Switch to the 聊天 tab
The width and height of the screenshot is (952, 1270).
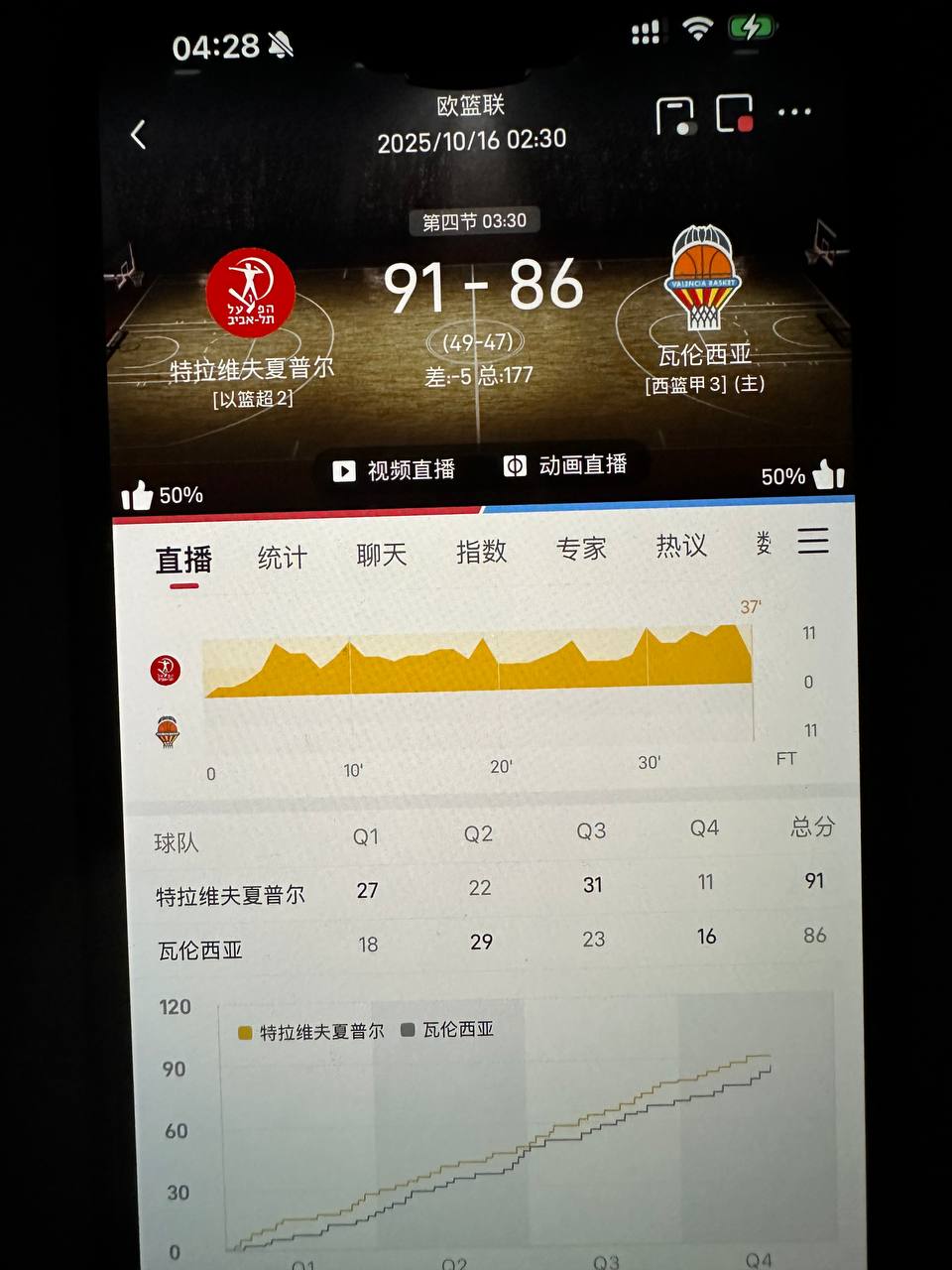382,555
